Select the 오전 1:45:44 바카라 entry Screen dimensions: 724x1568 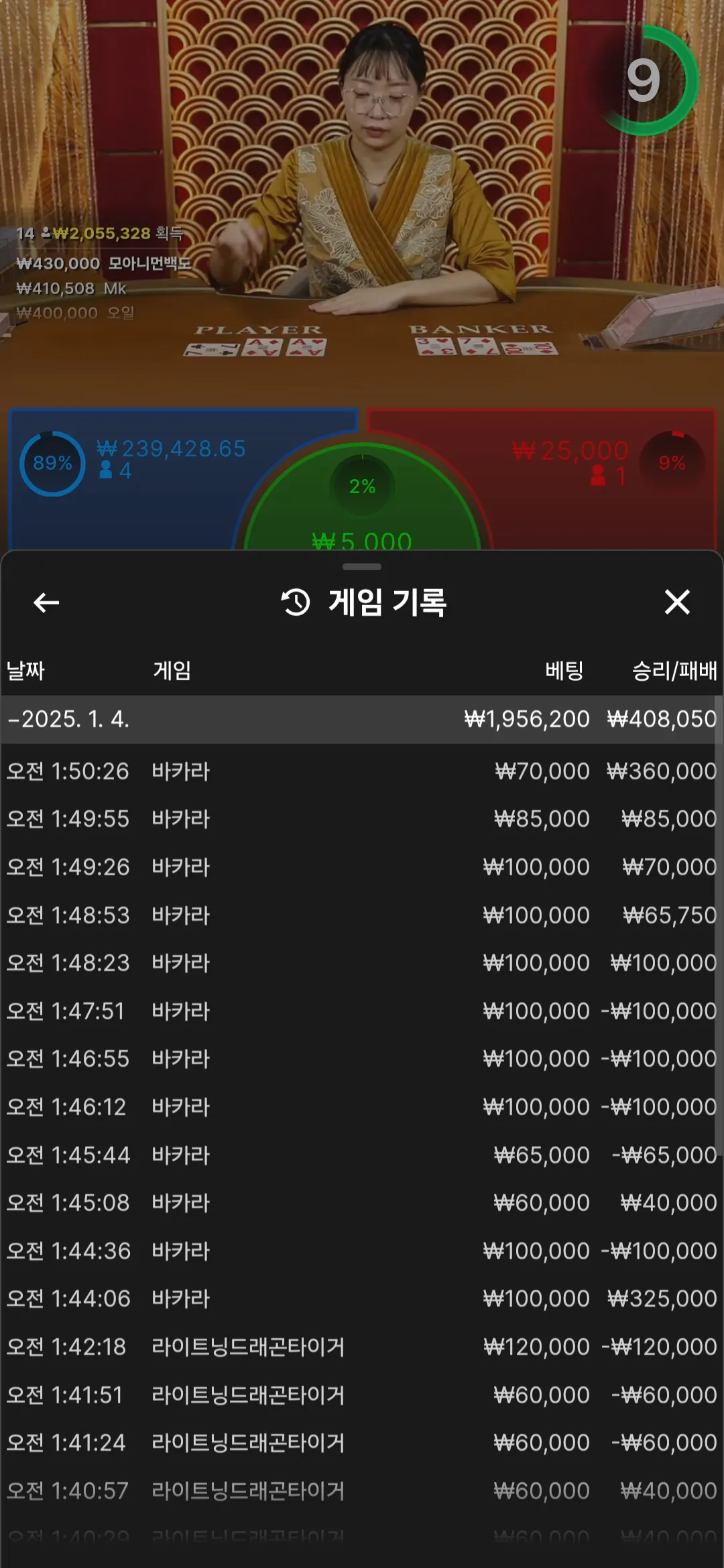pyautogui.click(x=362, y=1155)
